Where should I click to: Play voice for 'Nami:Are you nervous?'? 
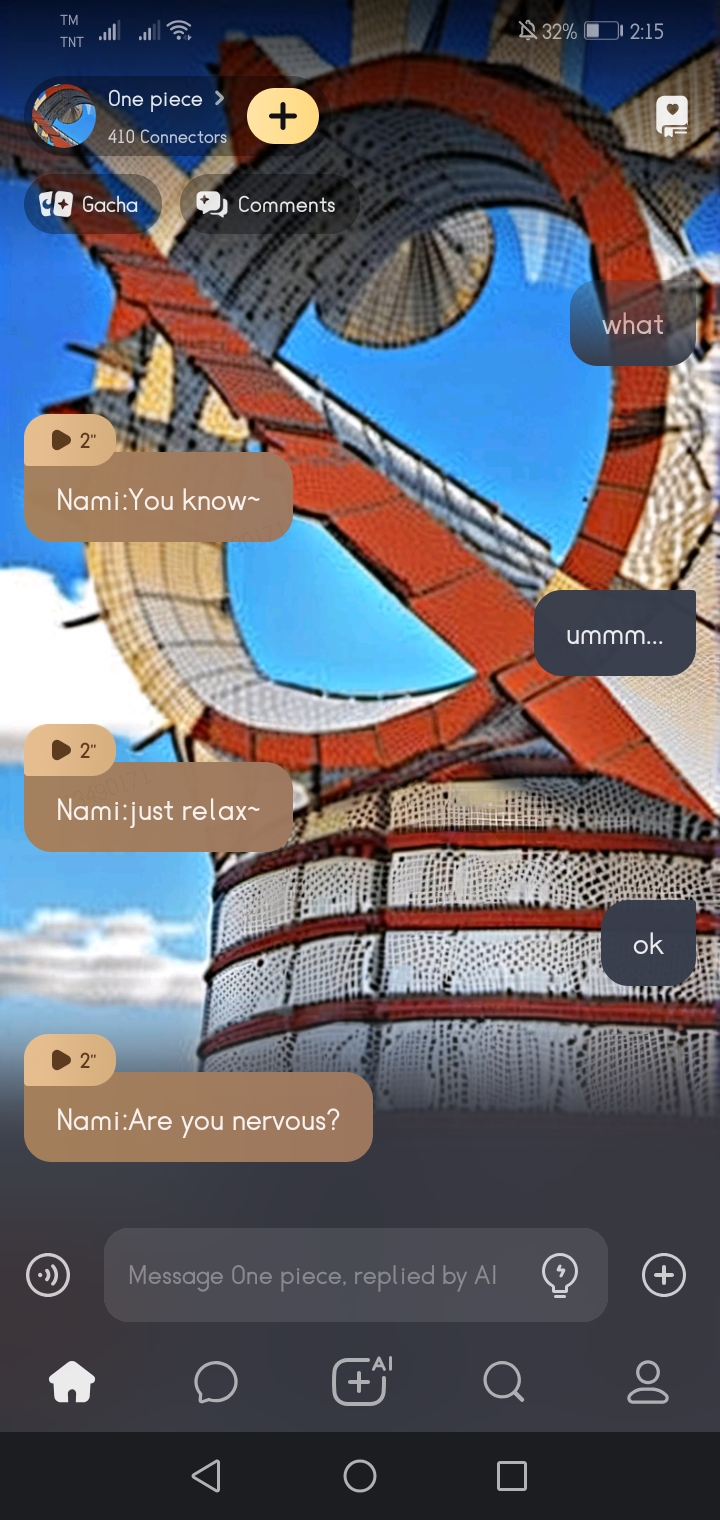click(70, 1060)
